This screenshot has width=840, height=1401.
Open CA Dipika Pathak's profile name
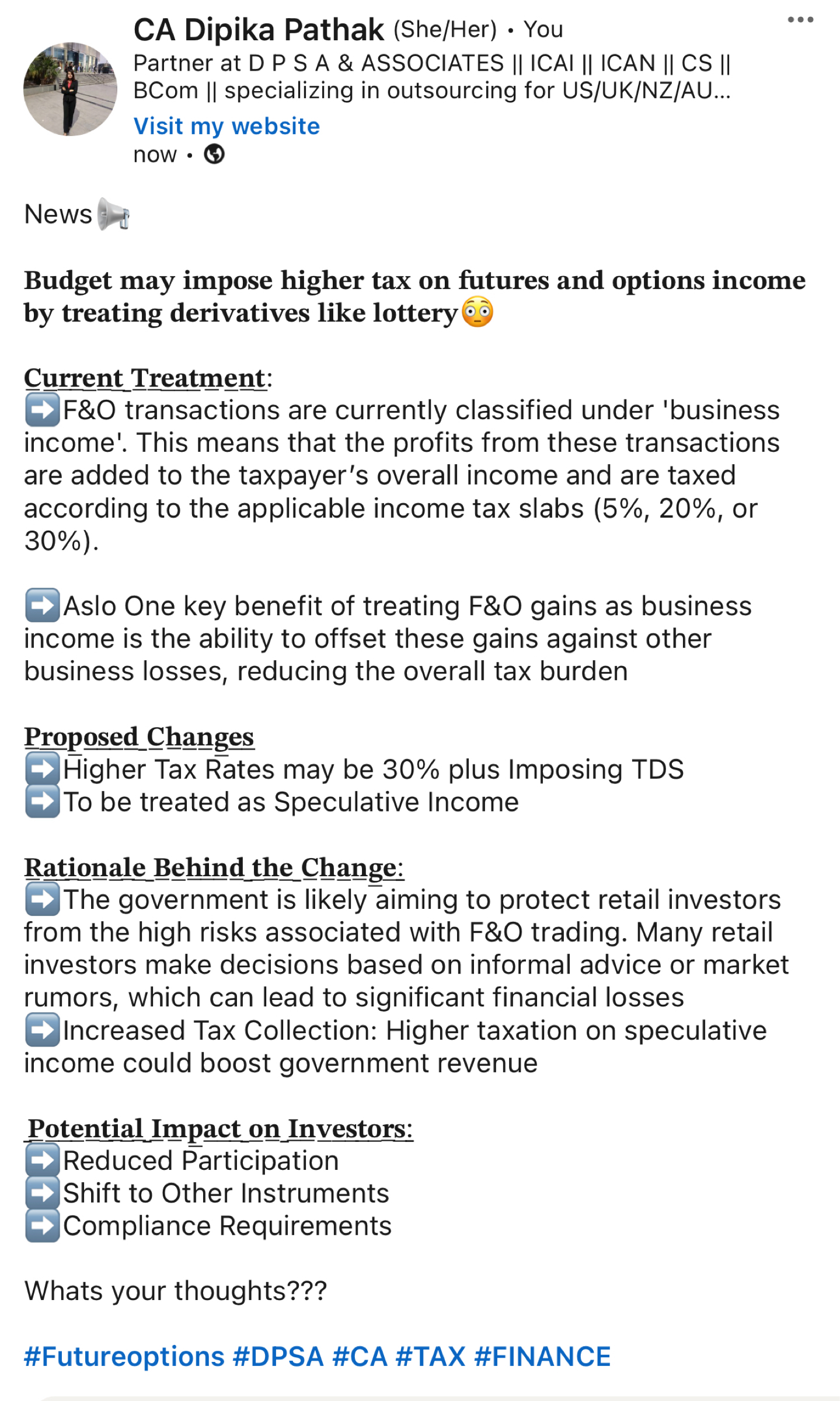click(259, 29)
